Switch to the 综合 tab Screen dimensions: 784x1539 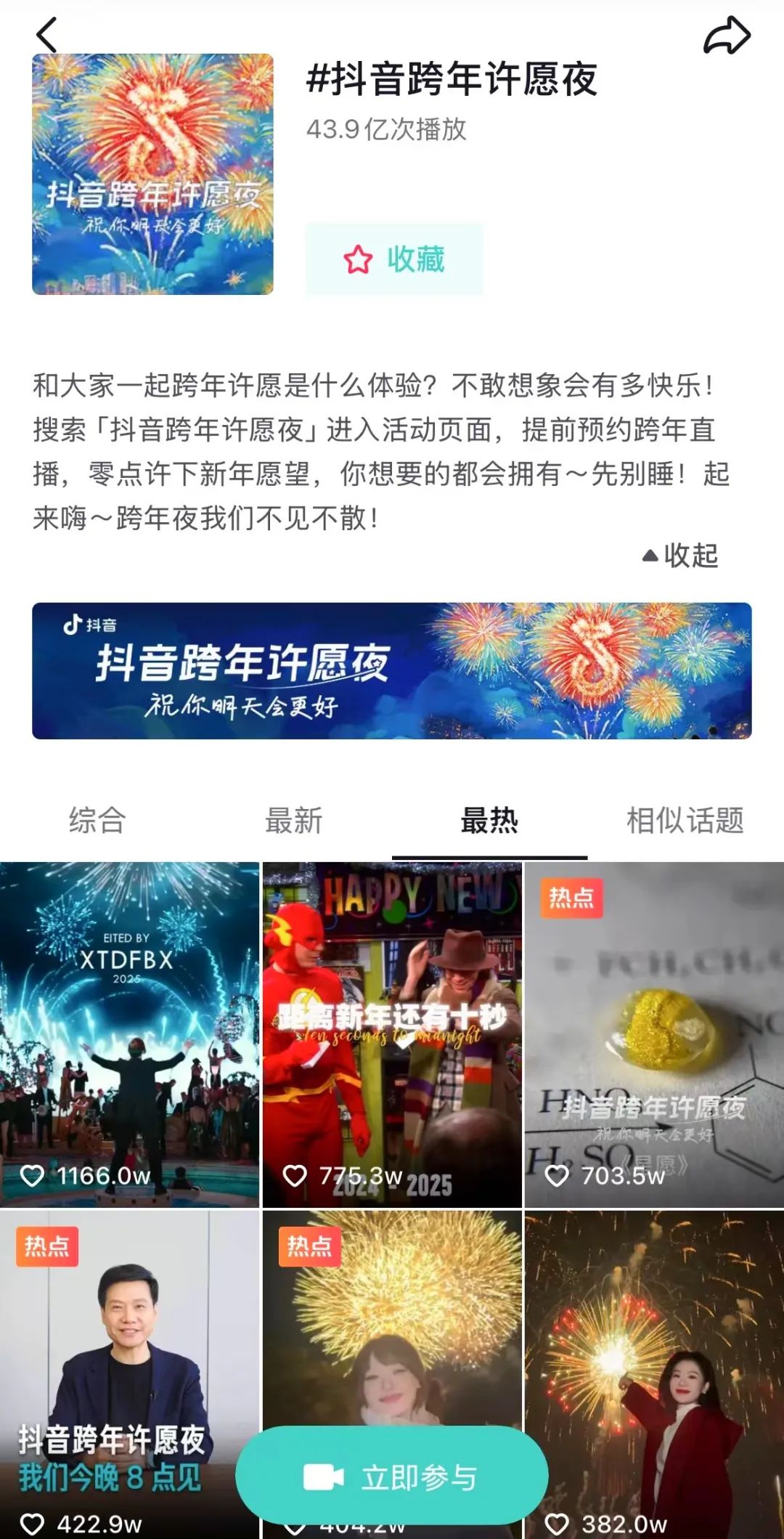(97, 821)
